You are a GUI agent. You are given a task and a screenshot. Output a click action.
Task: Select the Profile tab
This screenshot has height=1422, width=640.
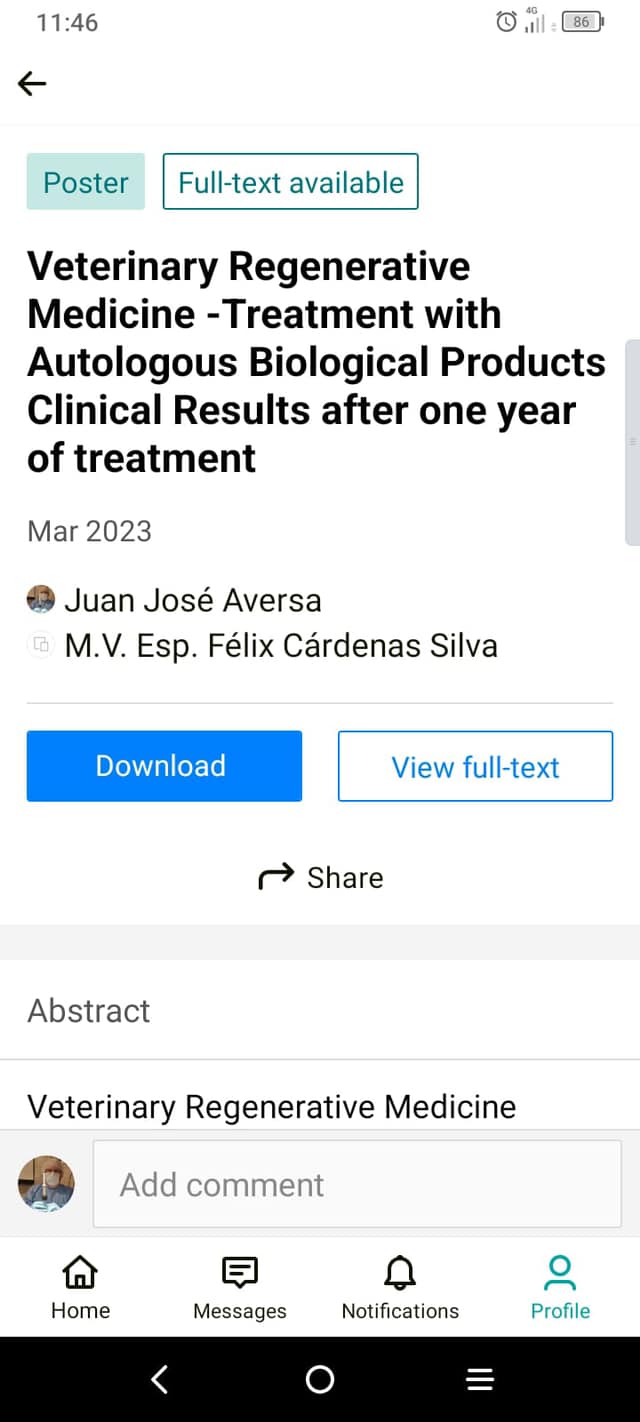560,1288
